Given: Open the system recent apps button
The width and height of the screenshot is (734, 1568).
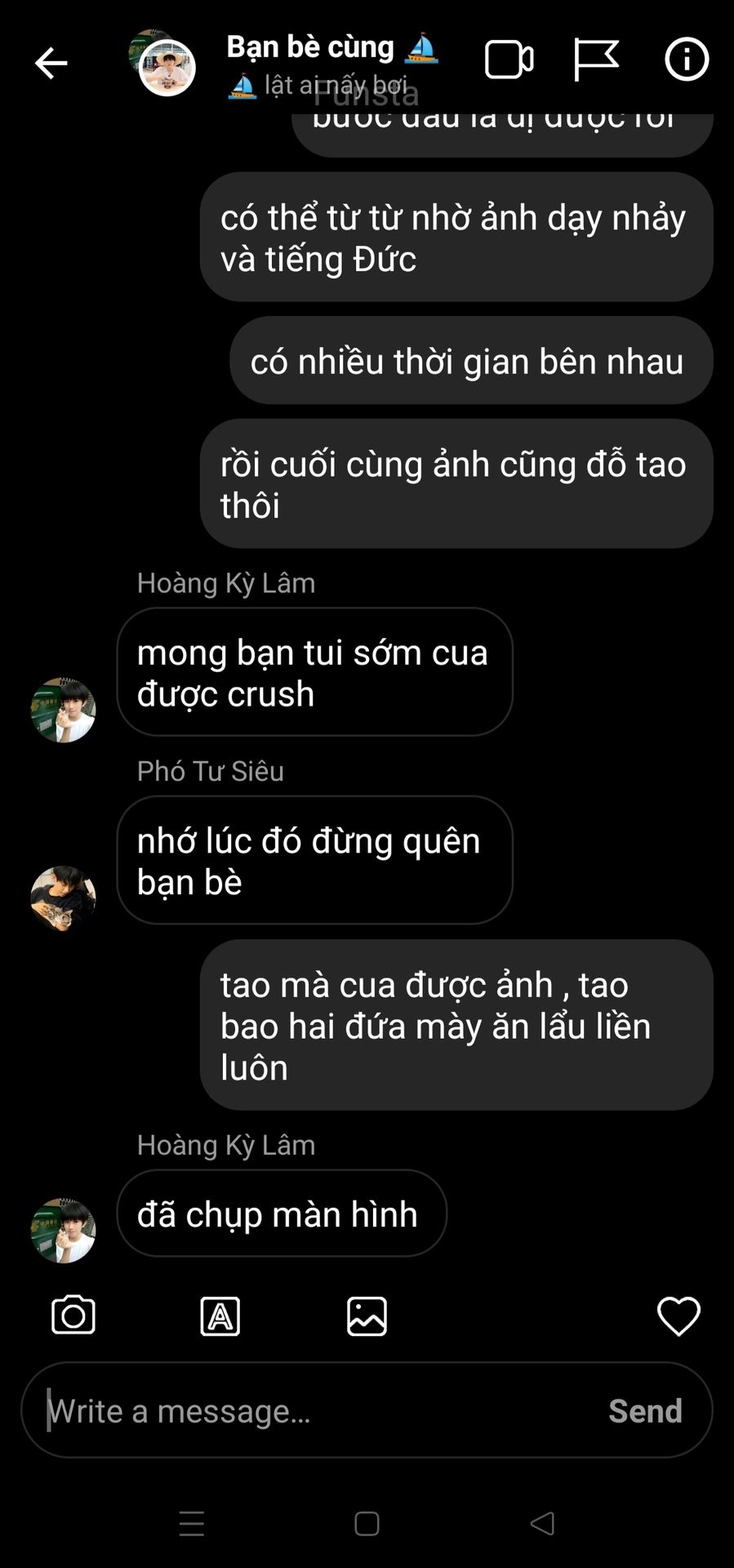Looking at the screenshot, I should (x=192, y=1524).
